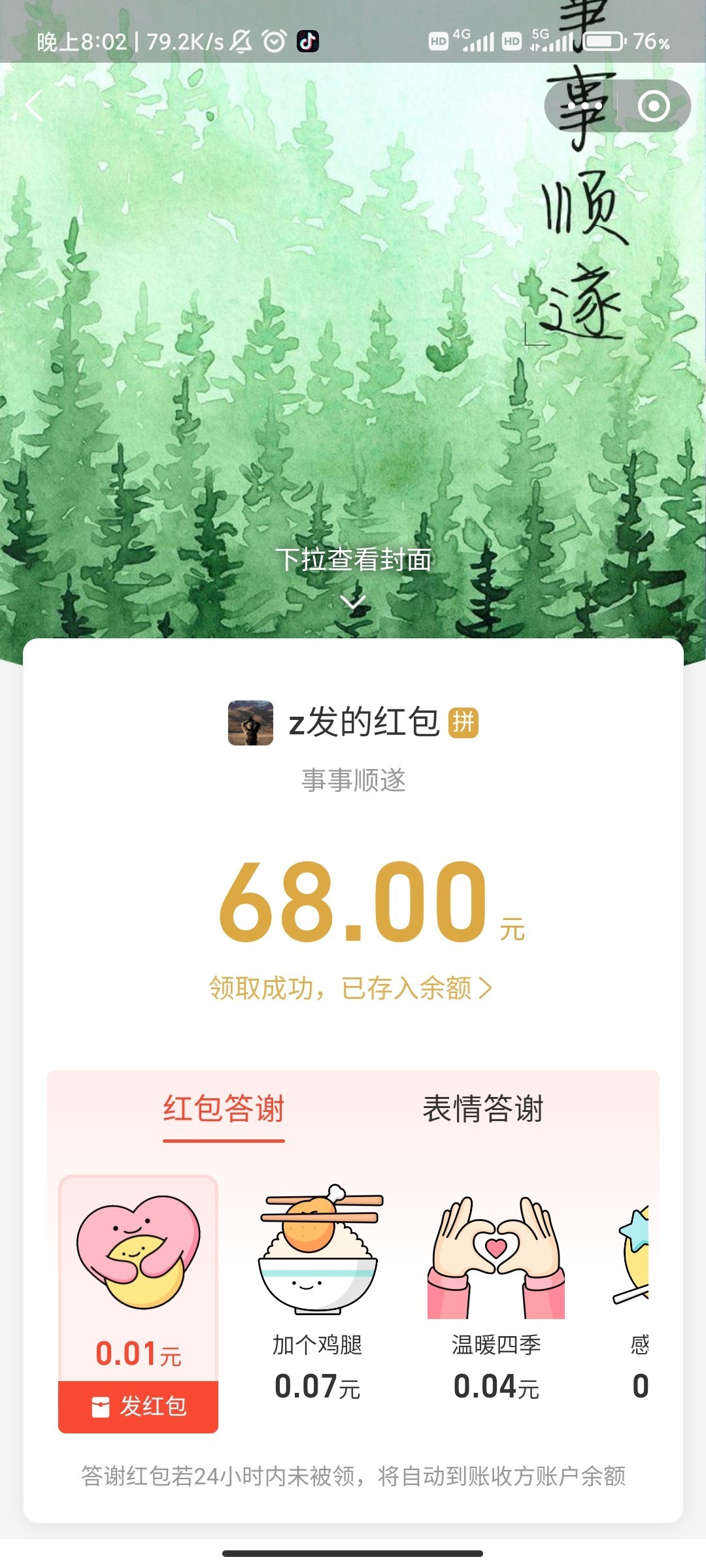Switch to the 表情答谢 tab
The height and width of the screenshot is (1568, 706).
point(482,1109)
